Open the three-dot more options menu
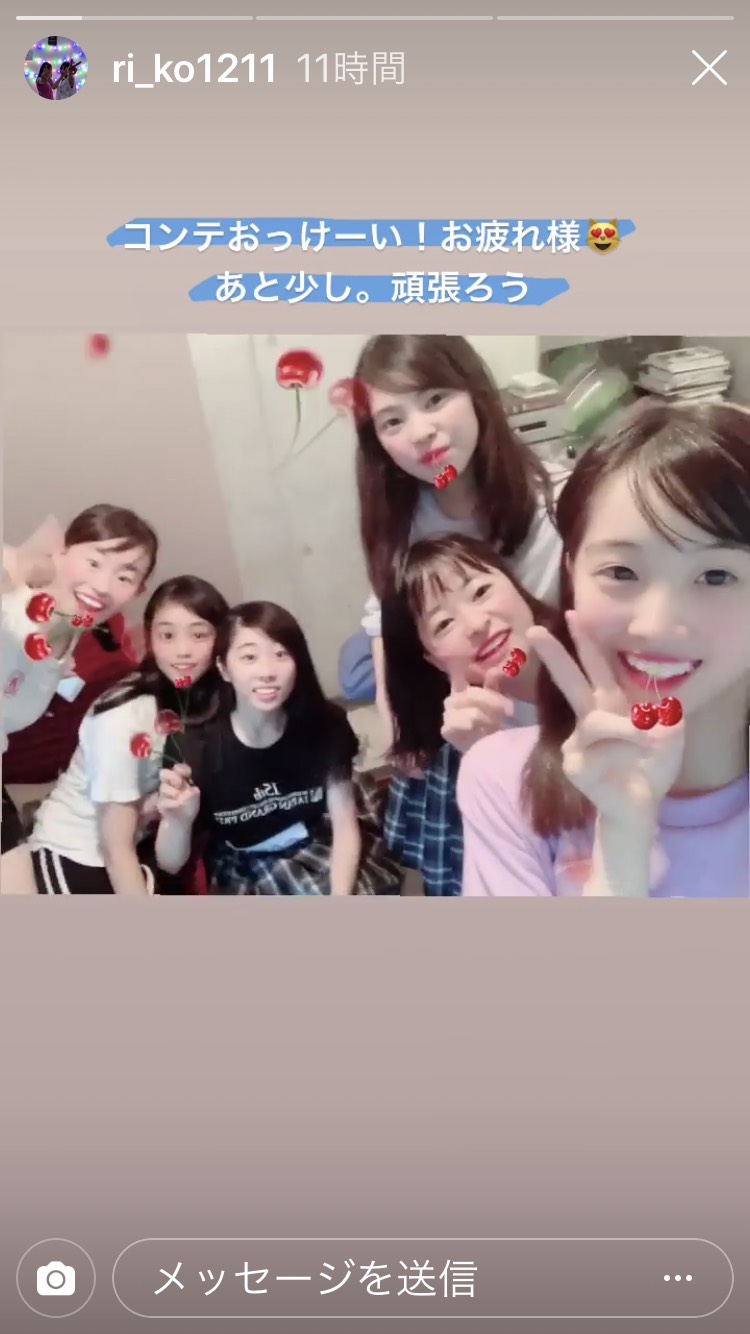 tap(678, 1278)
